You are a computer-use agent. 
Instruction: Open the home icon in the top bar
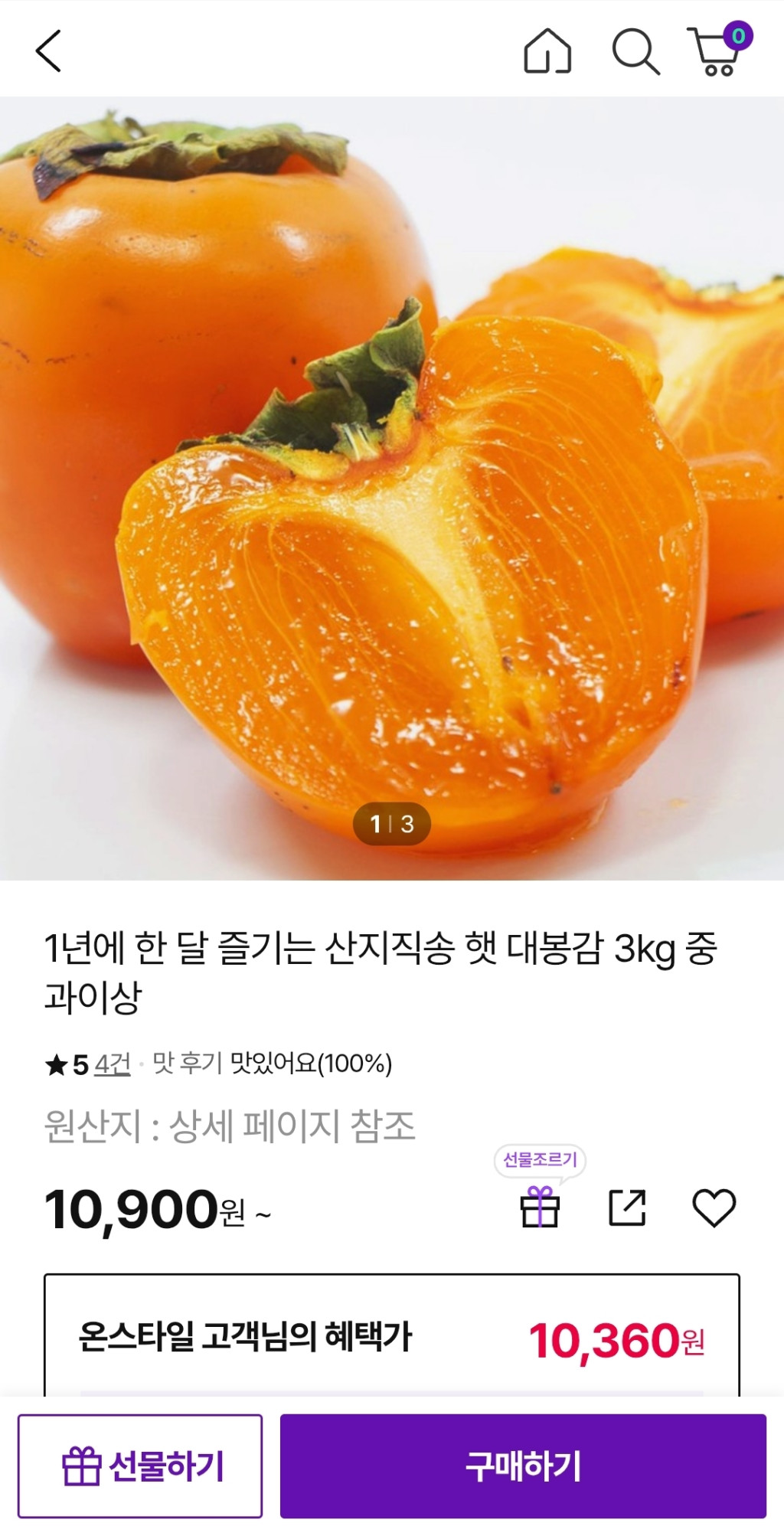click(547, 51)
